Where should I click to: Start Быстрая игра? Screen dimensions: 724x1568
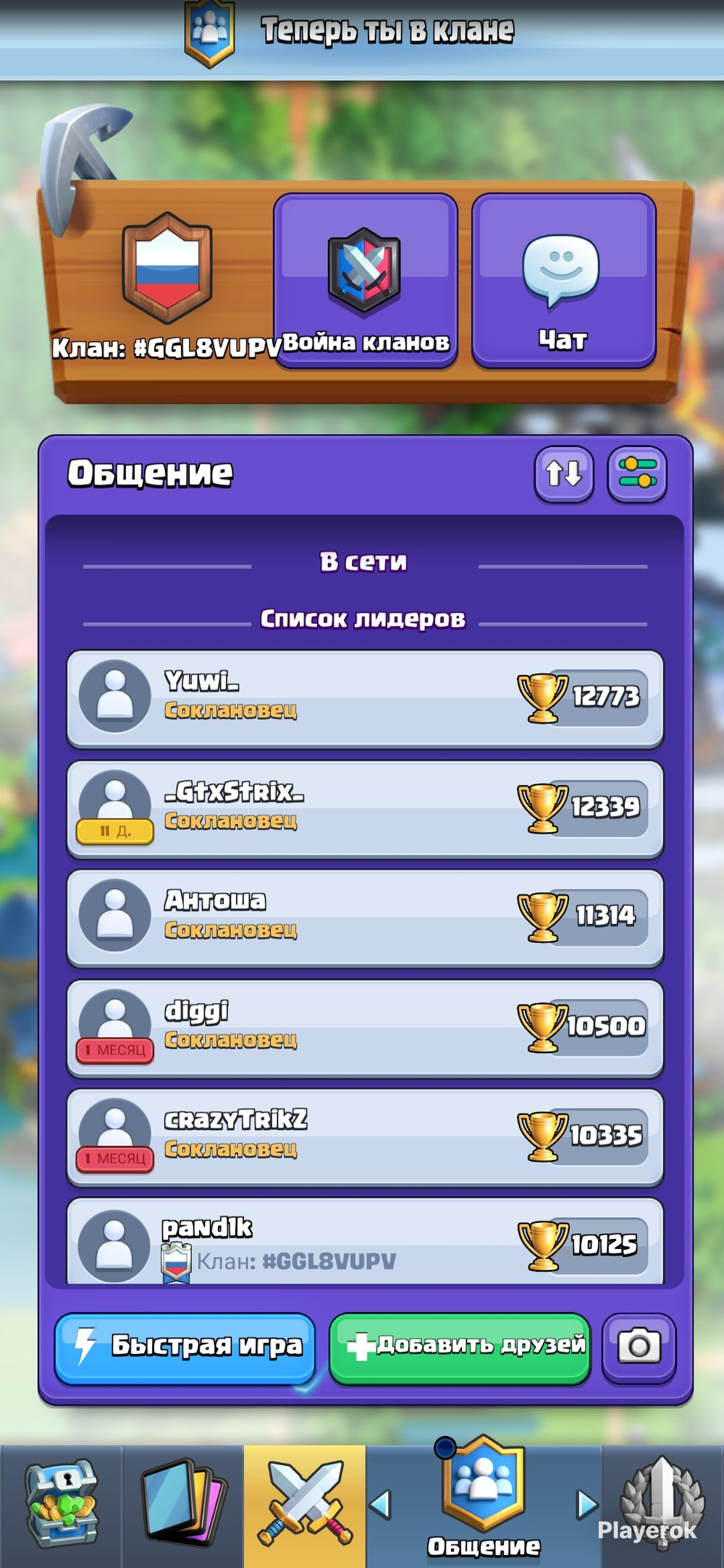pos(185,1349)
